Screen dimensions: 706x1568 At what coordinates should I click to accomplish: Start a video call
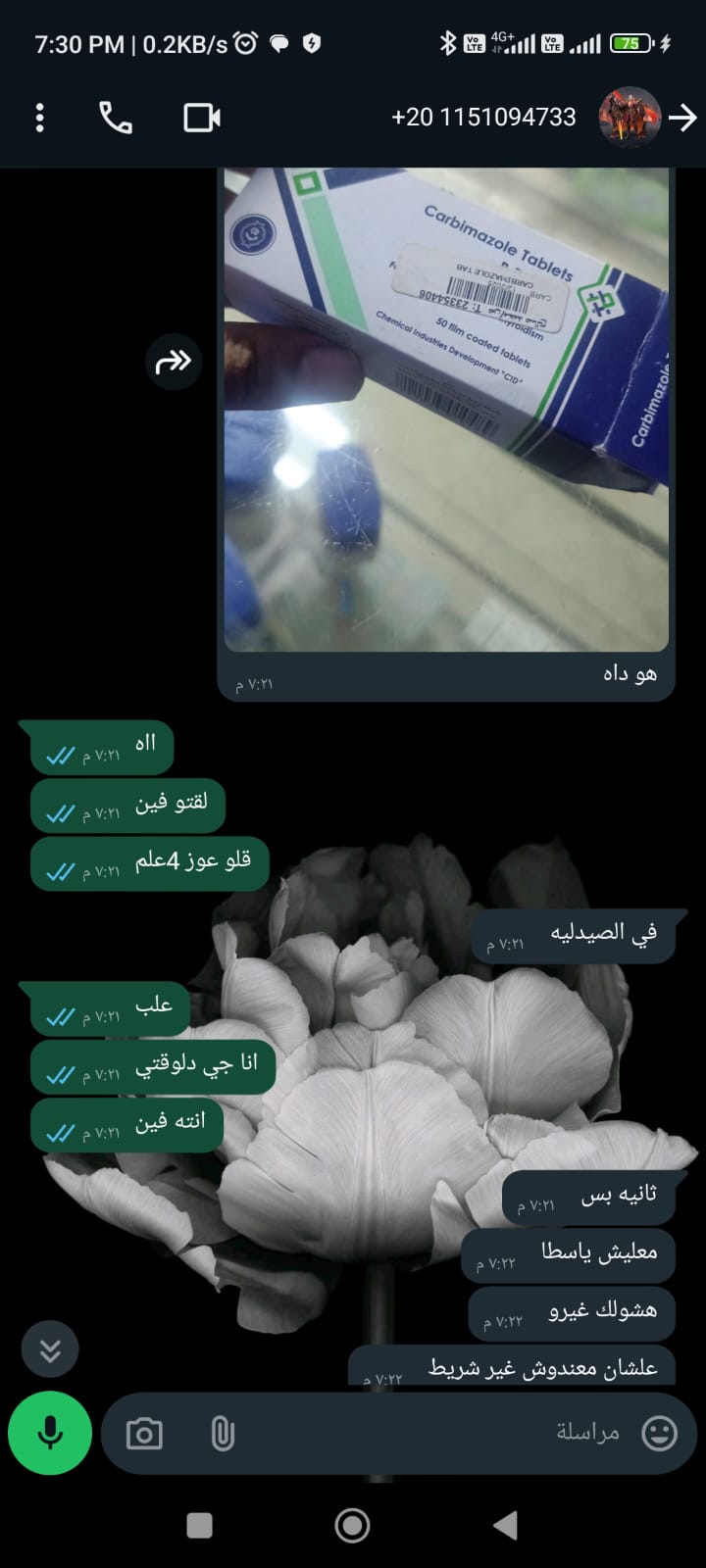202,118
